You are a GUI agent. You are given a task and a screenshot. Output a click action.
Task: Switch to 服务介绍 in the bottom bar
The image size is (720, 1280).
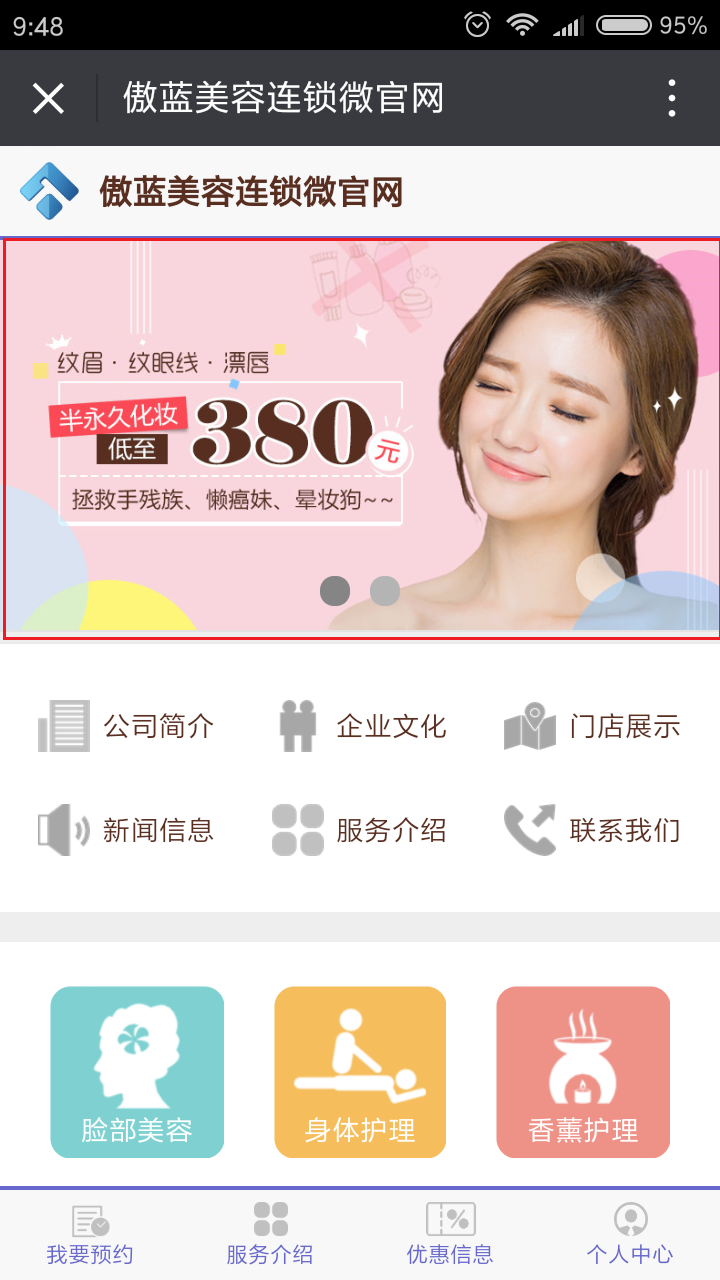click(x=270, y=1235)
